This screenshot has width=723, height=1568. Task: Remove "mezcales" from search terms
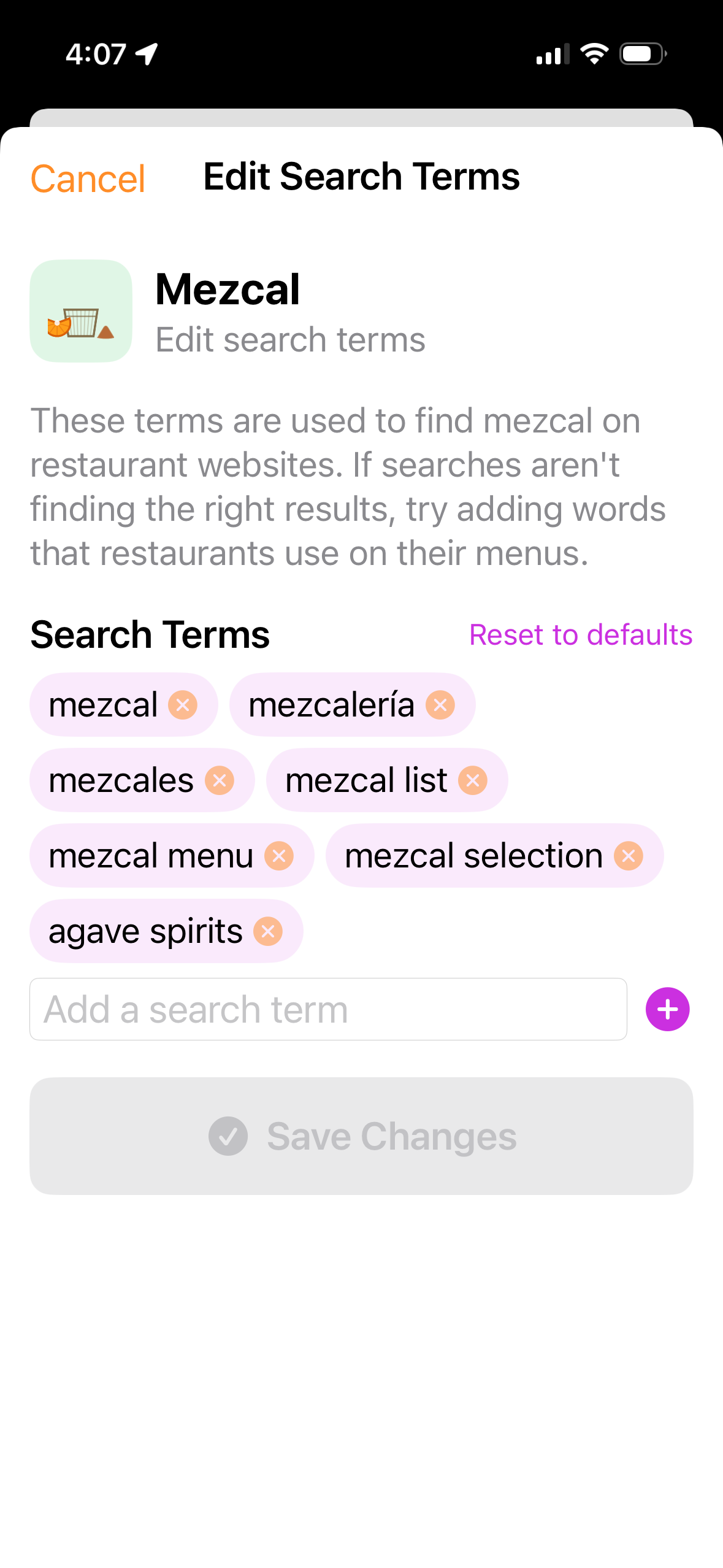pyautogui.click(x=220, y=780)
